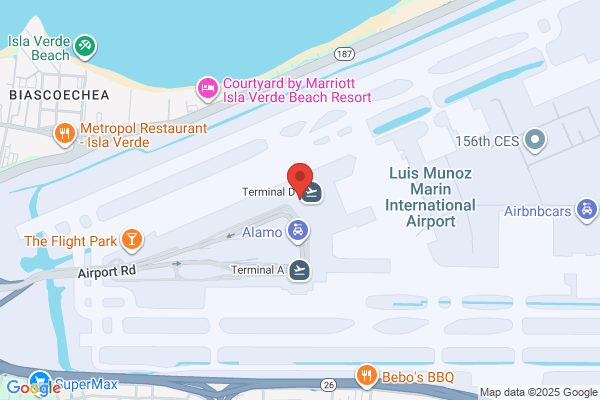Tap the Terminal D airport icon
The image size is (600, 400).
coord(312,192)
